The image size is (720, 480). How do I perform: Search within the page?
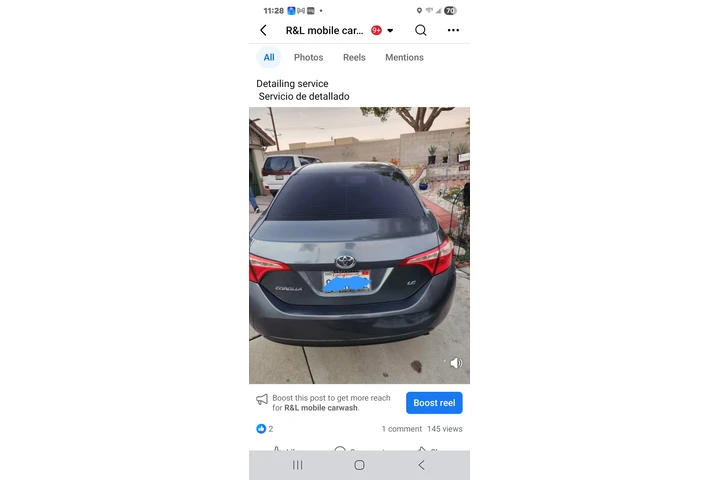(421, 30)
